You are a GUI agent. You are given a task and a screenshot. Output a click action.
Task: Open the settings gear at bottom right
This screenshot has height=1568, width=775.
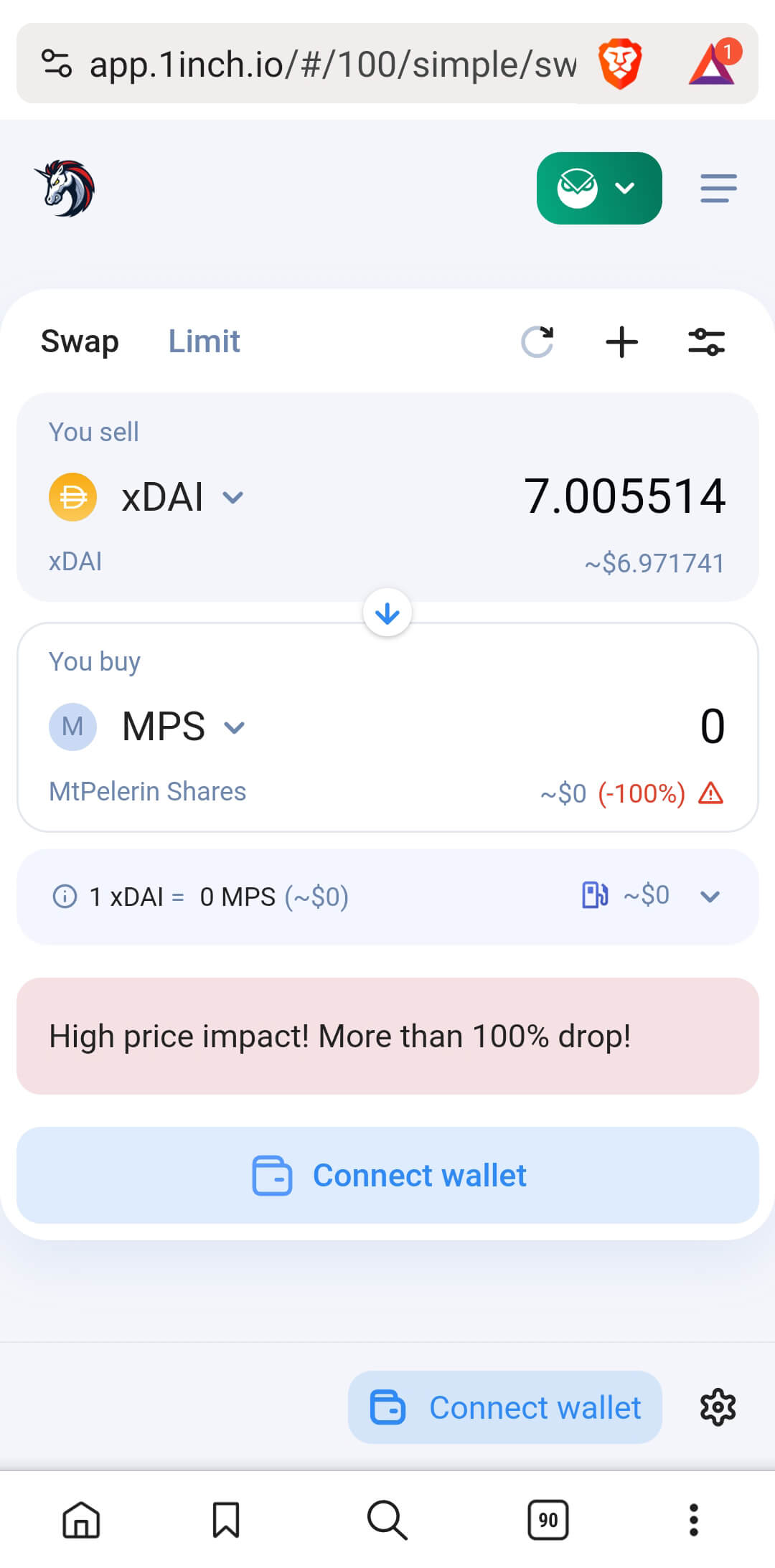click(x=717, y=1407)
